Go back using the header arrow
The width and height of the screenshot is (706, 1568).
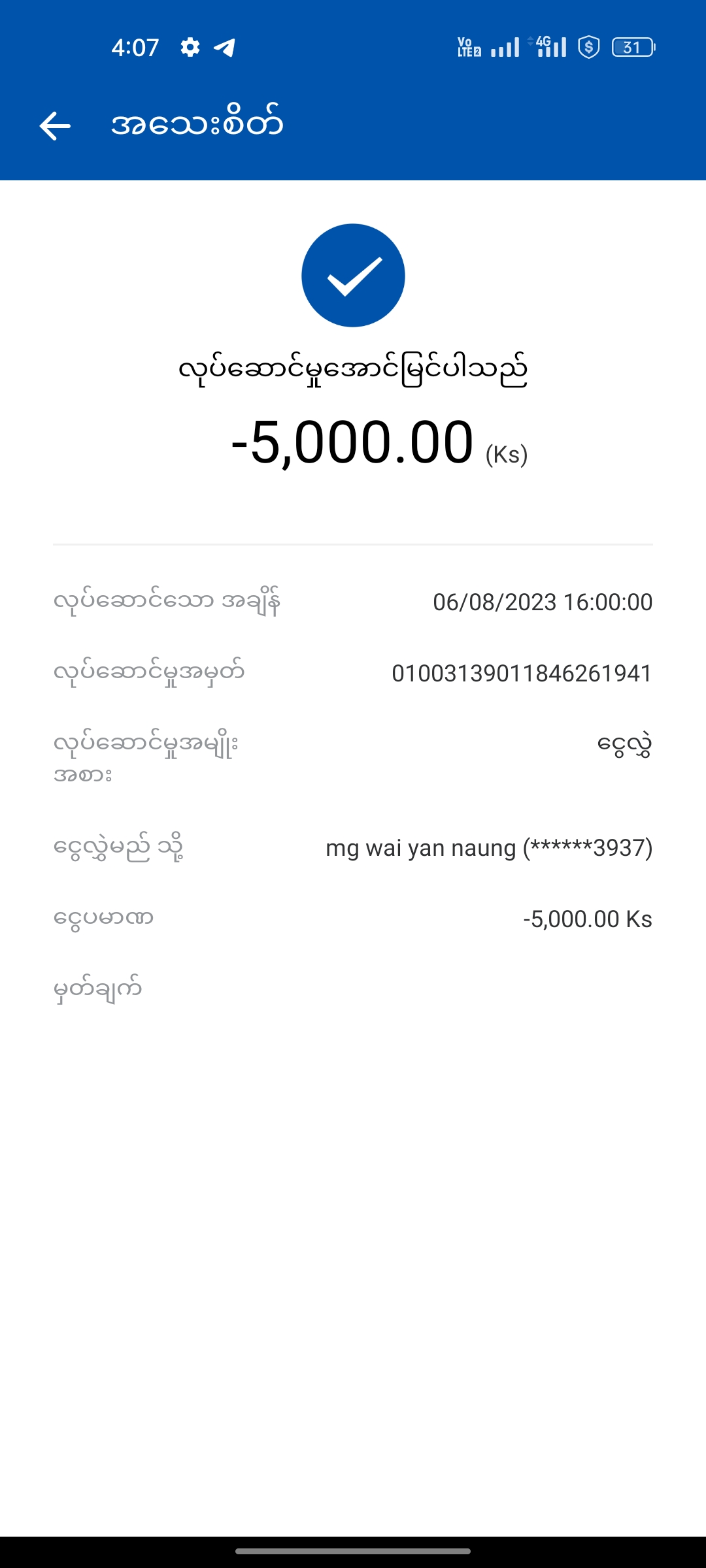[x=55, y=125]
